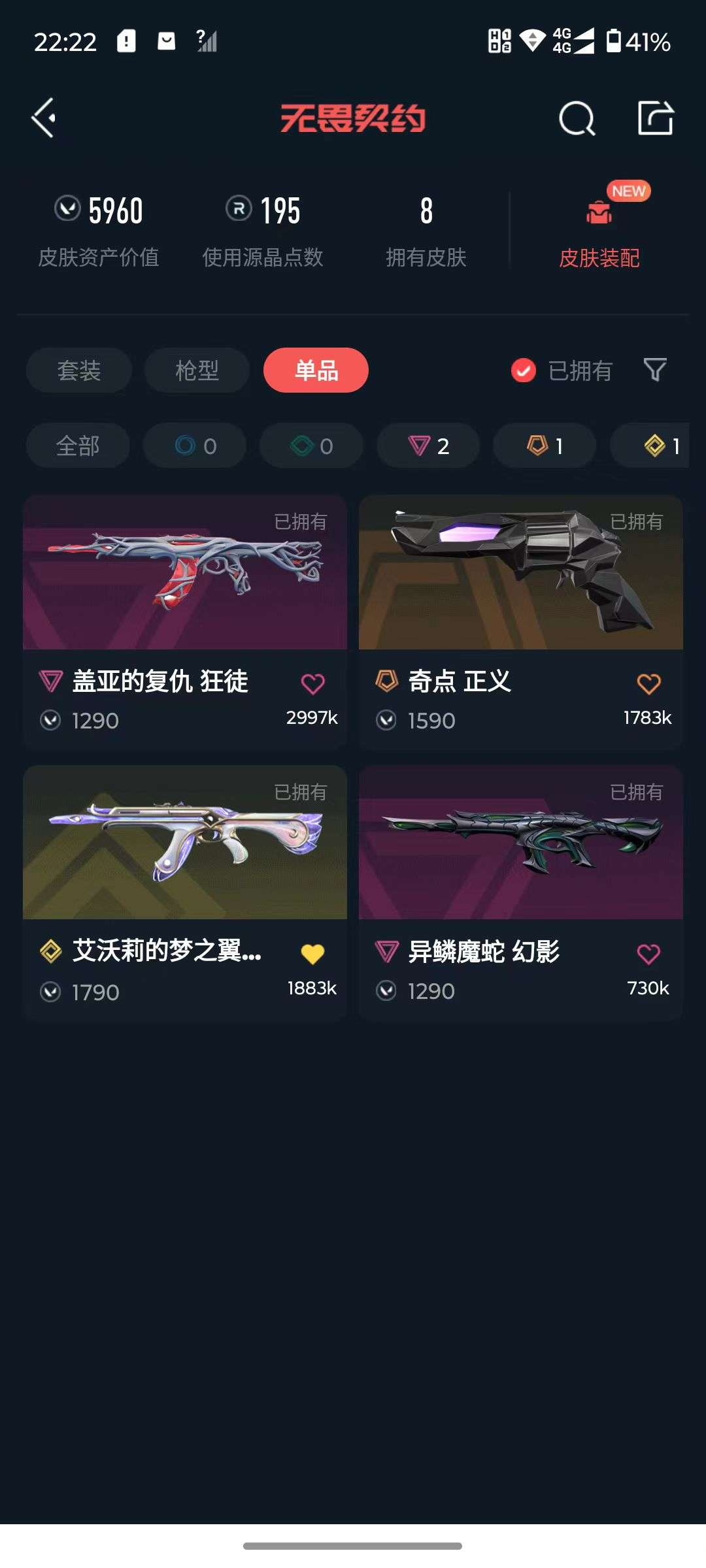Tap the back arrow to return
Screen dimensions: 706x1568
(43, 118)
